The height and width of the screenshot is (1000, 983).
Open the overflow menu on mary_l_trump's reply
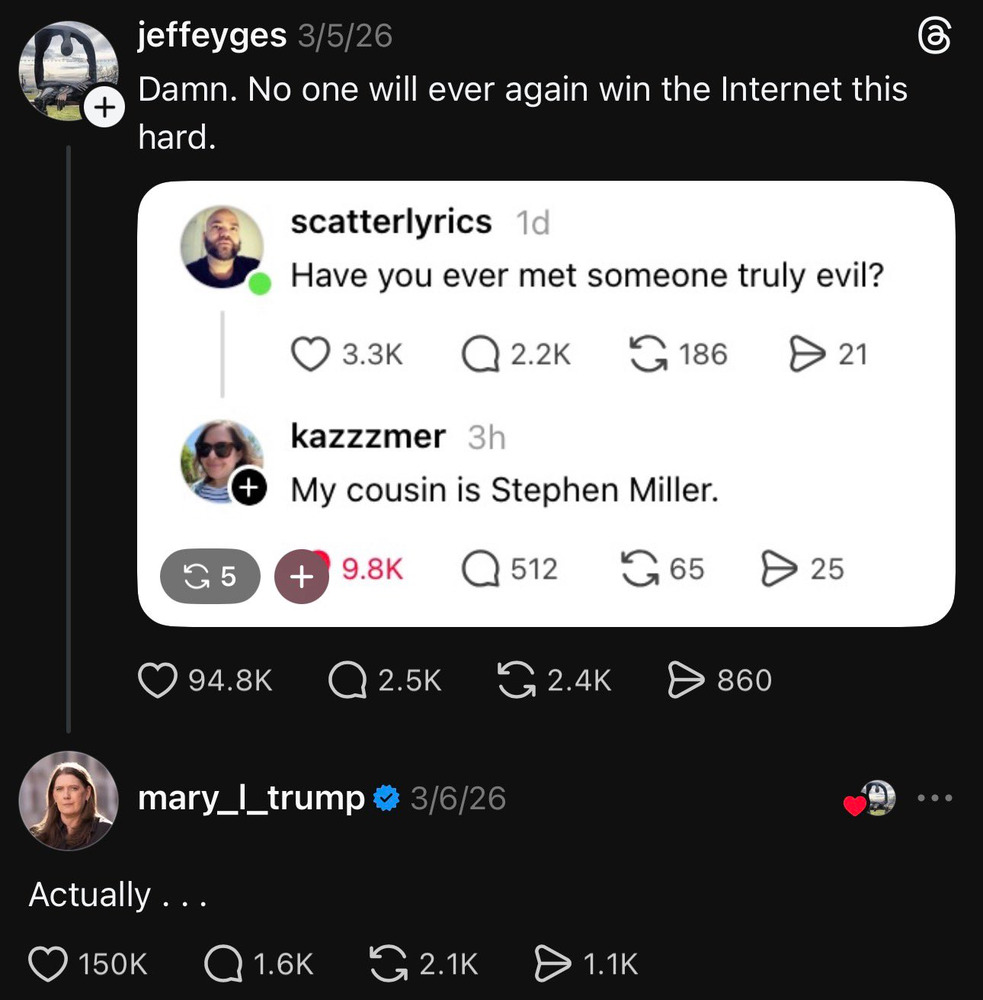(934, 798)
